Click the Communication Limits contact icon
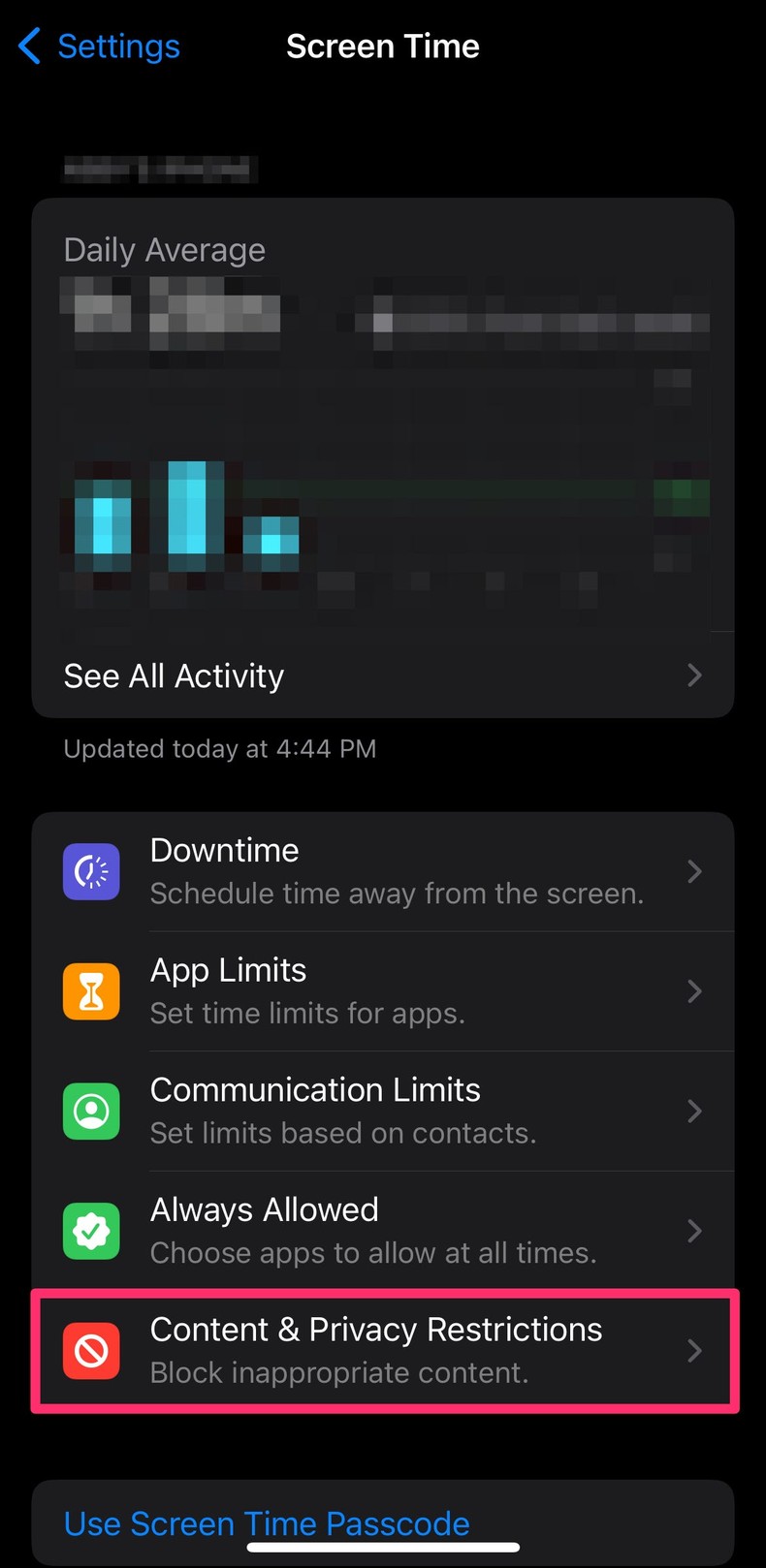The height and width of the screenshot is (1568, 766). [x=90, y=1112]
